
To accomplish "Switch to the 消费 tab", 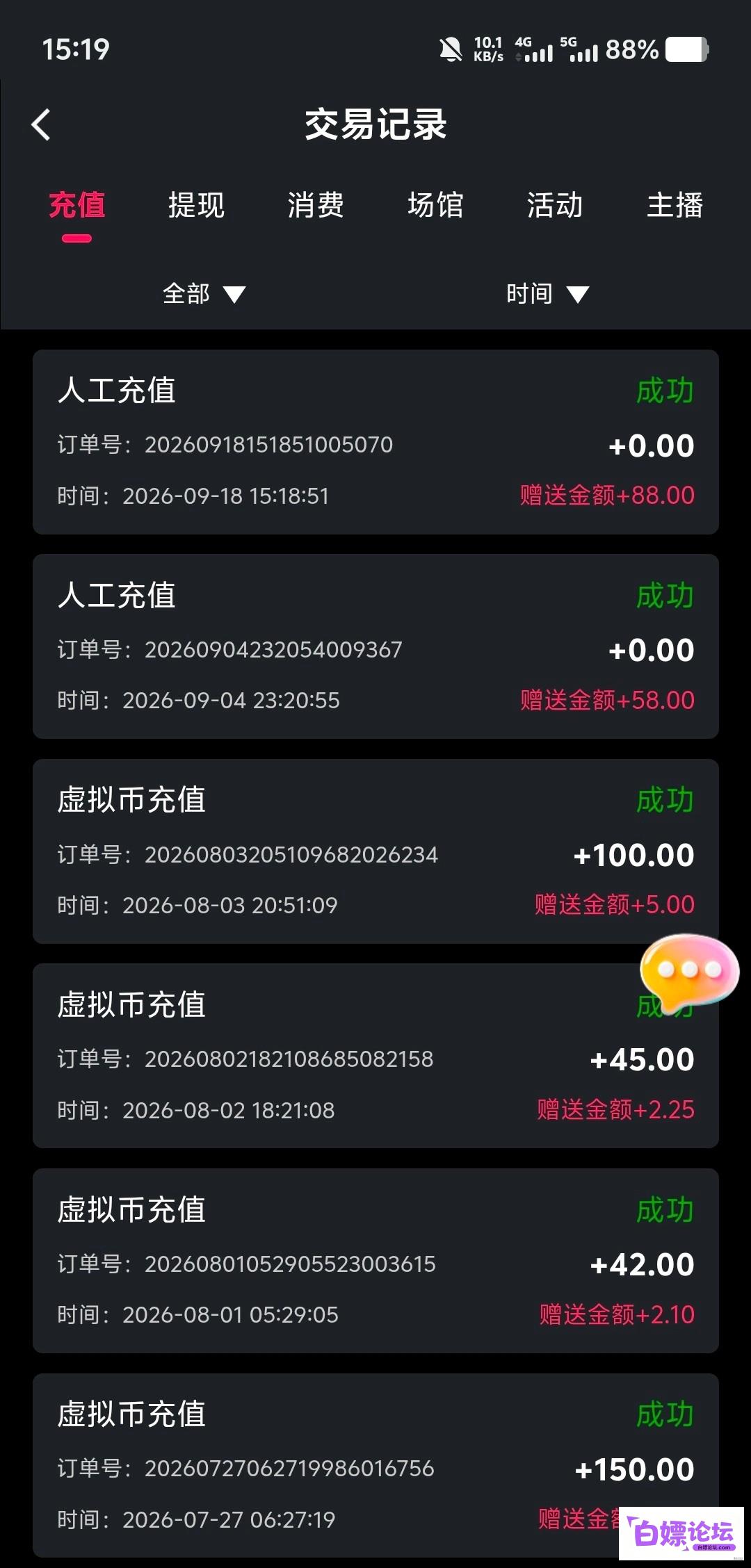I will pyautogui.click(x=316, y=205).
